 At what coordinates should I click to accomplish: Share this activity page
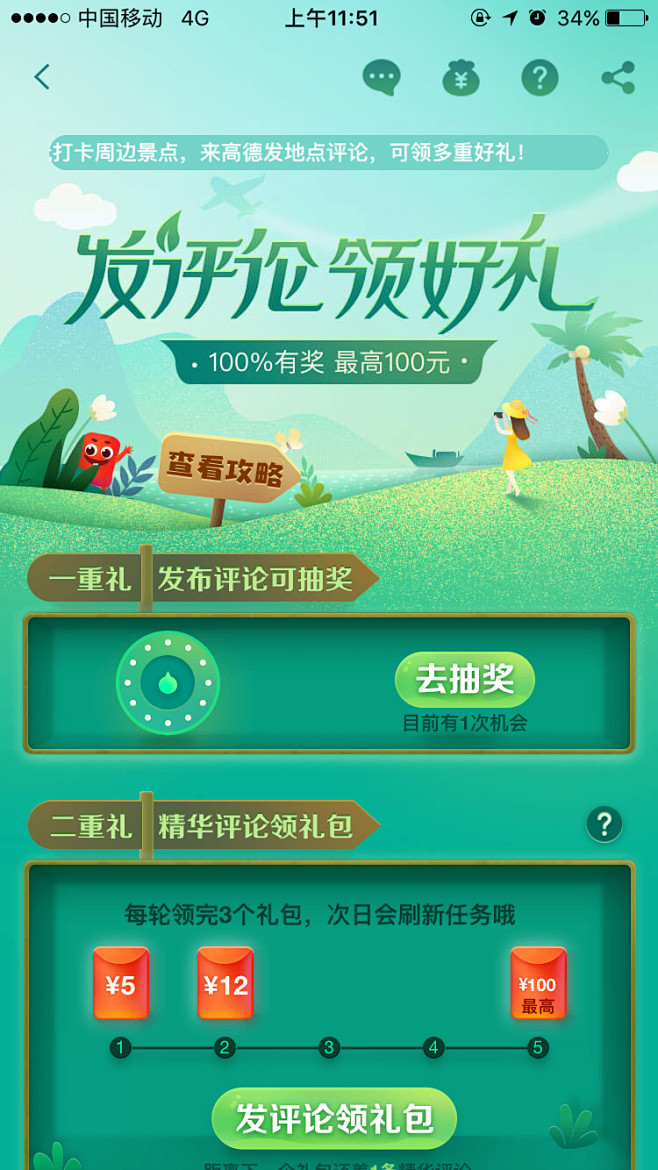(618, 78)
